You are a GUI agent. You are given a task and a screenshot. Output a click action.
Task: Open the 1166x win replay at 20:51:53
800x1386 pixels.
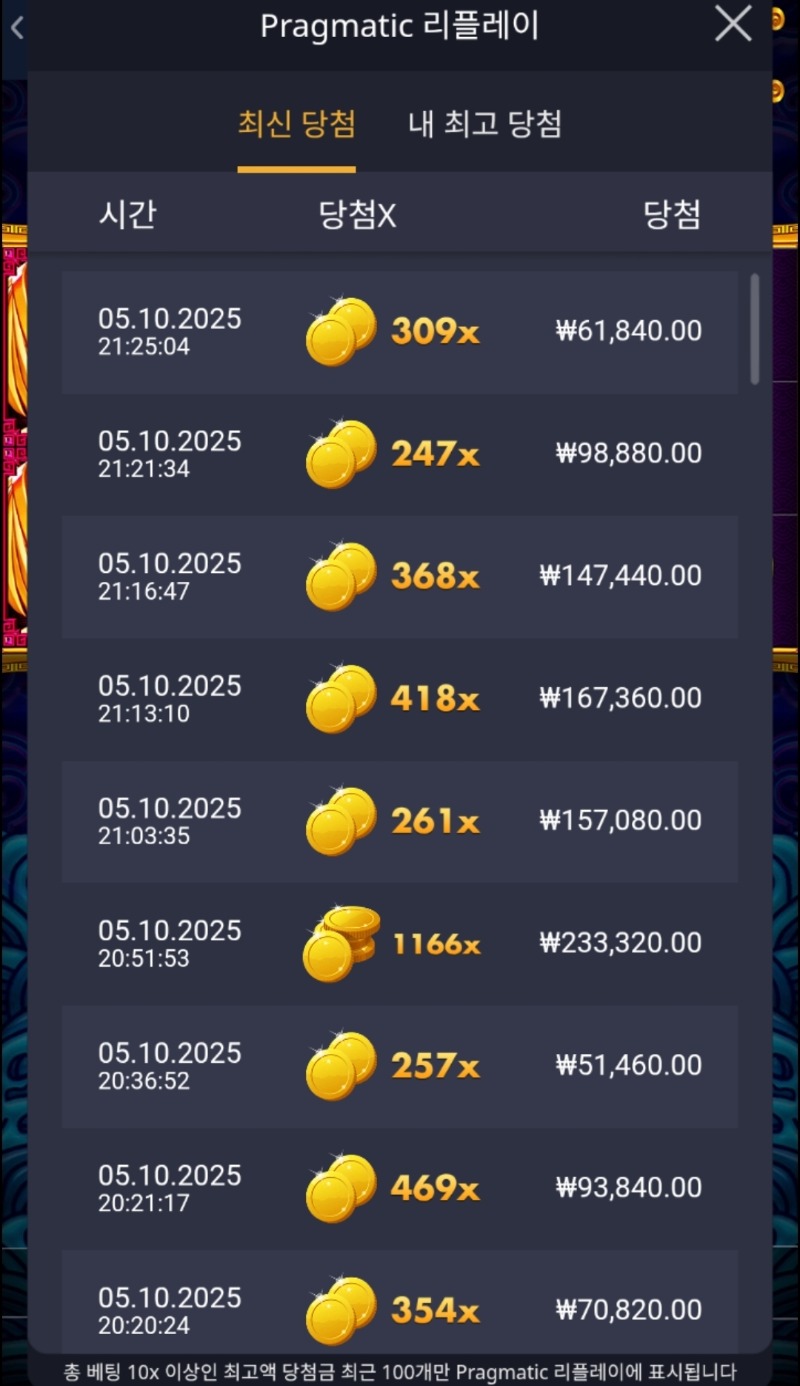pos(400,944)
